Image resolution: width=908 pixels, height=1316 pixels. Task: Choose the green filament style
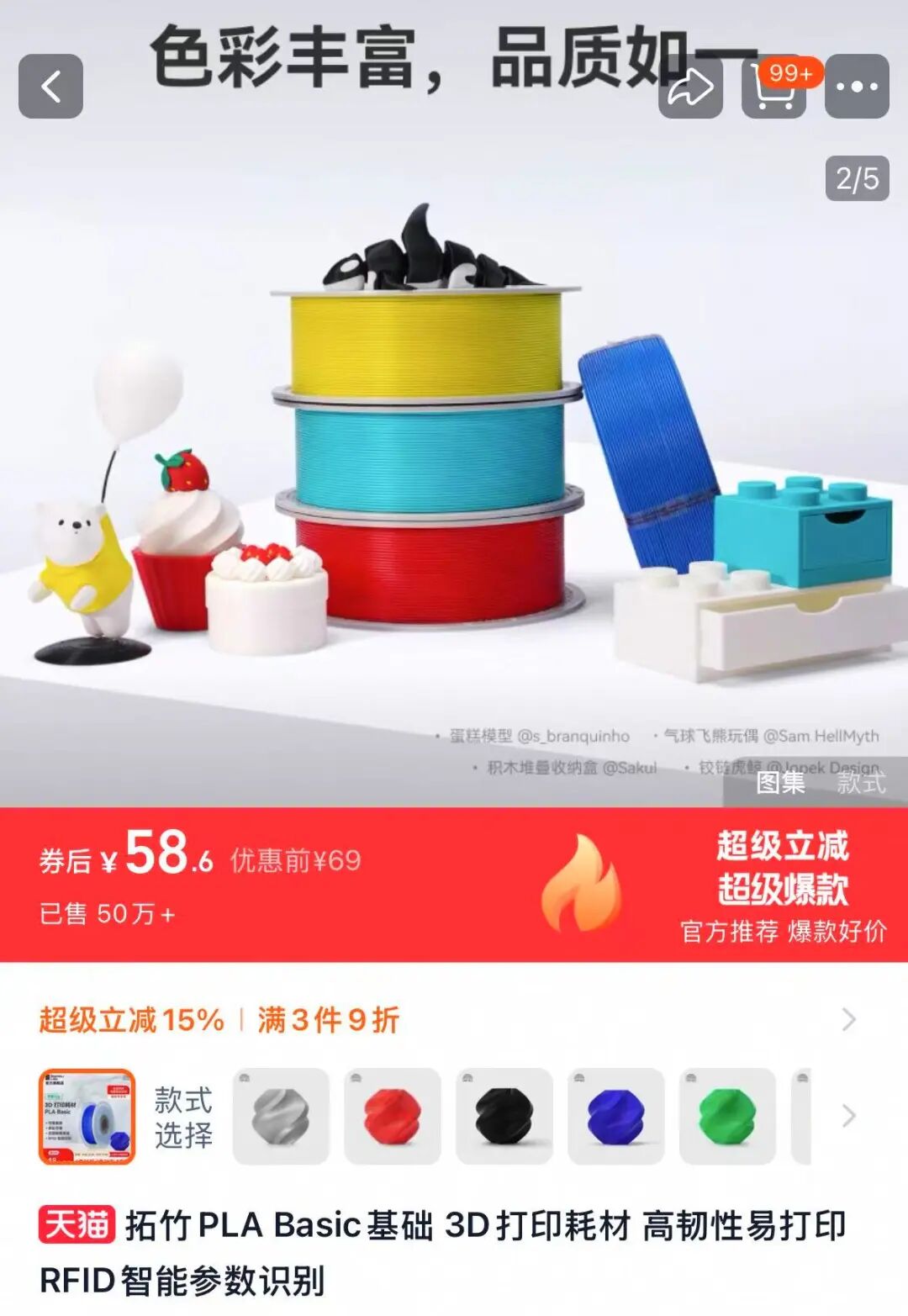click(728, 1116)
